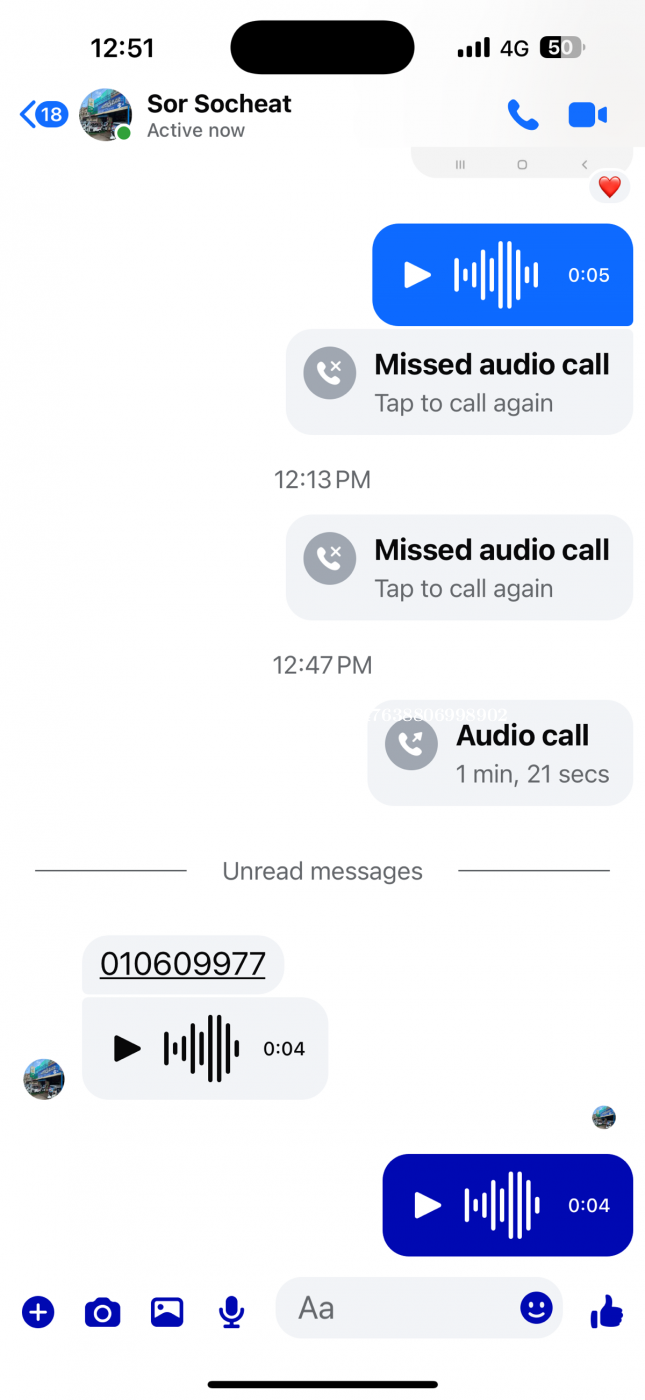Play the dark blue sent 0:04 voice message
Screen dimensions: 645x1400
click(x=427, y=1205)
